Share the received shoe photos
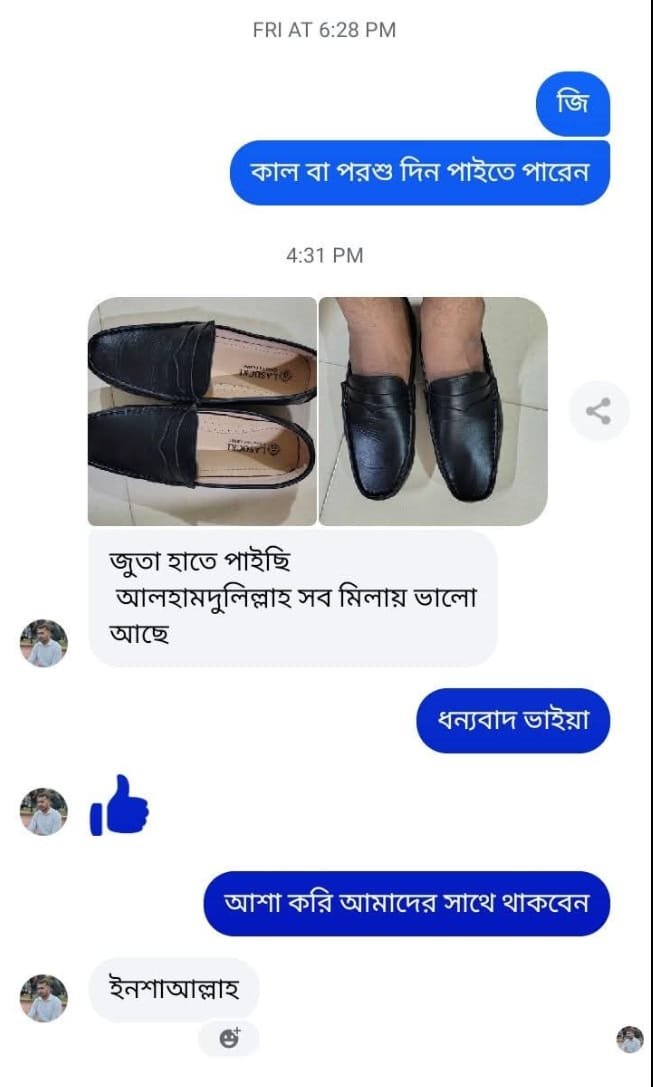This screenshot has width=653, height=1087. (598, 411)
